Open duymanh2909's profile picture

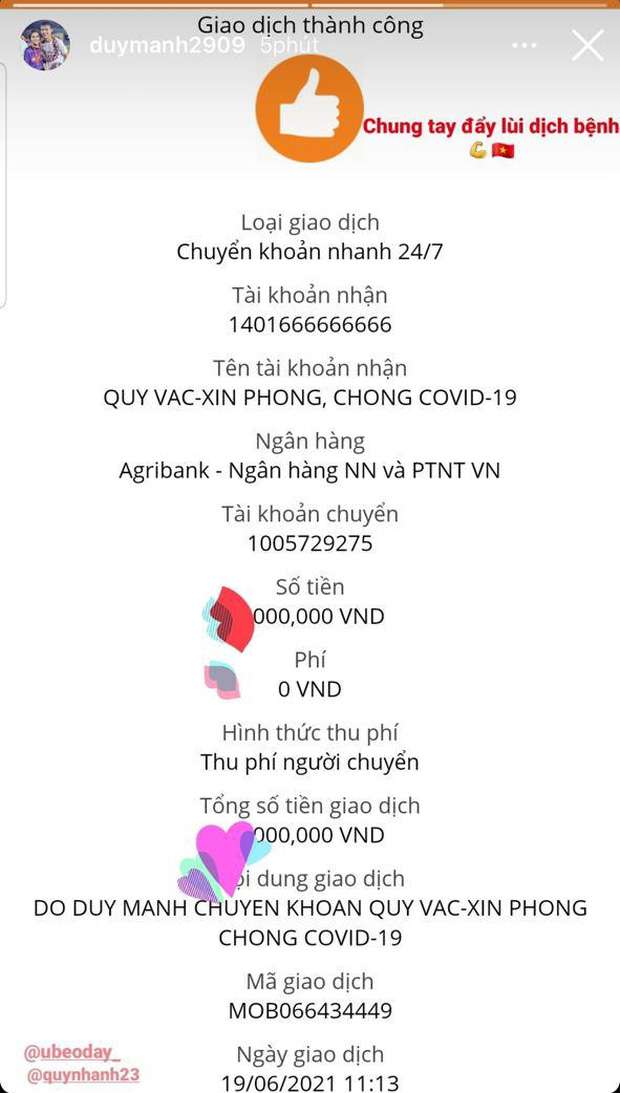pos(45,45)
